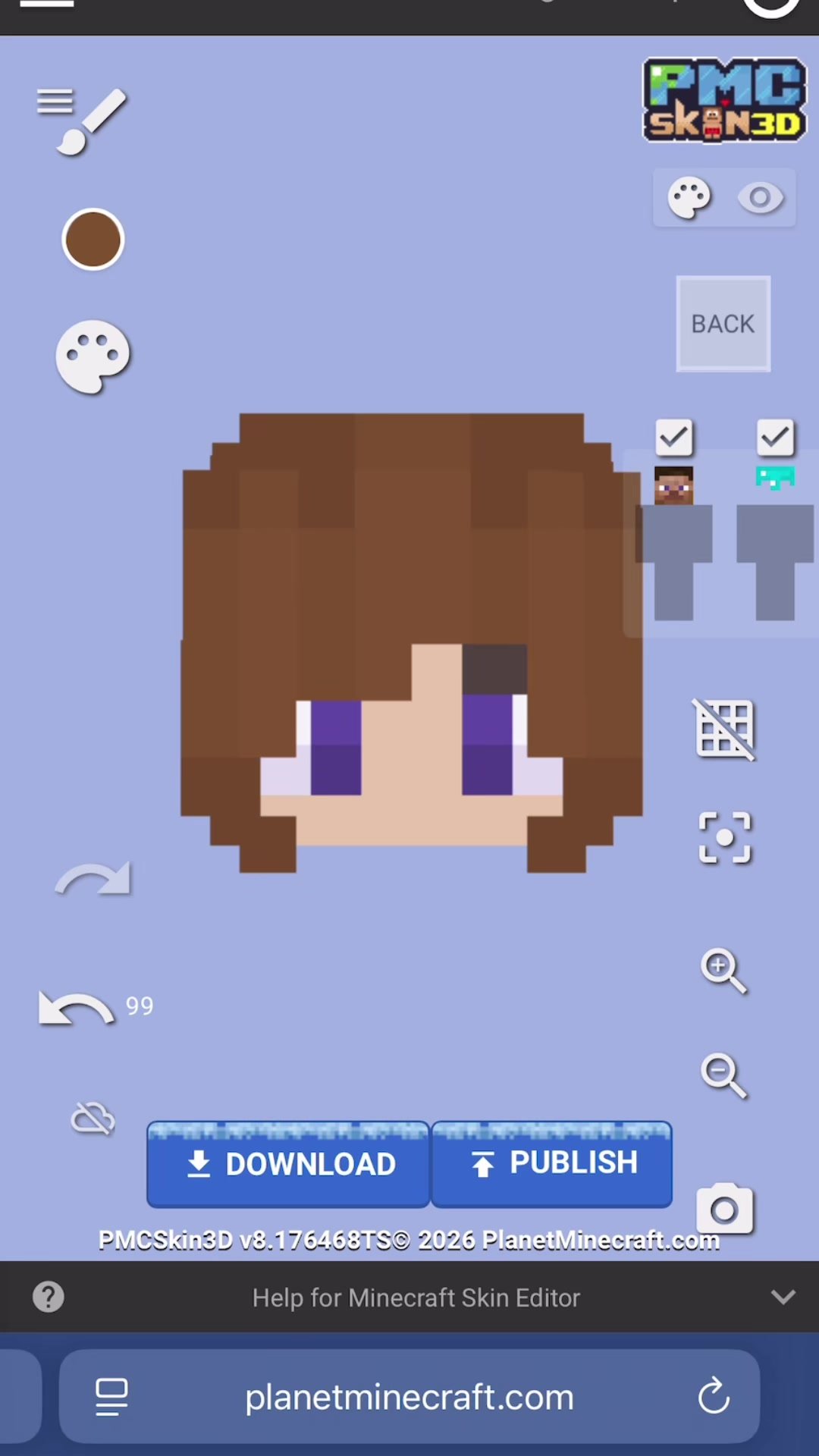The width and height of the screenshot is (819, 1456).
Task: Undo the last edit
Action: (x=76, y=1009)
